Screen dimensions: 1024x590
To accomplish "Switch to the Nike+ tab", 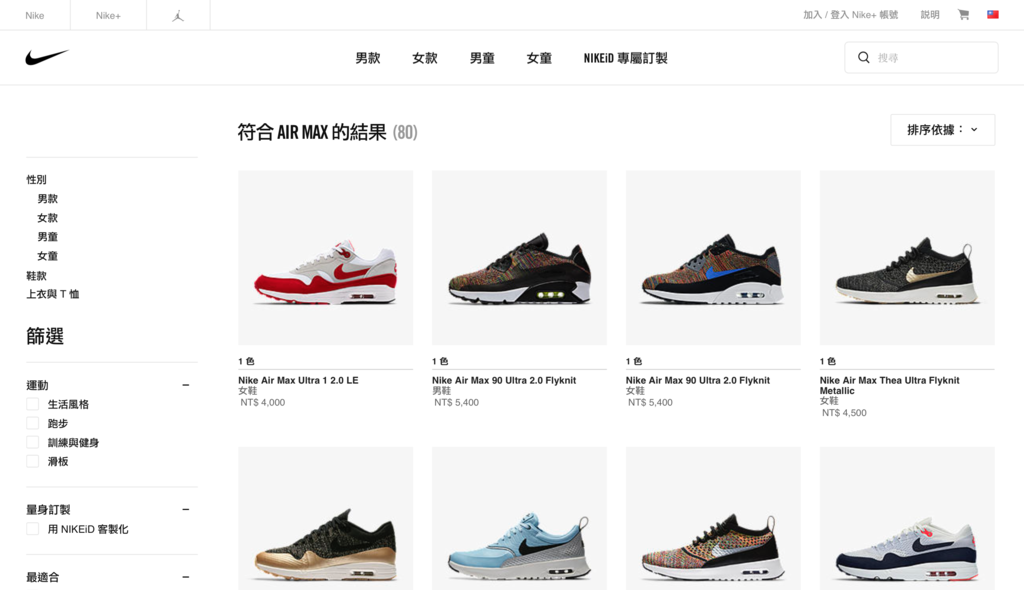I will click(108, 15).
